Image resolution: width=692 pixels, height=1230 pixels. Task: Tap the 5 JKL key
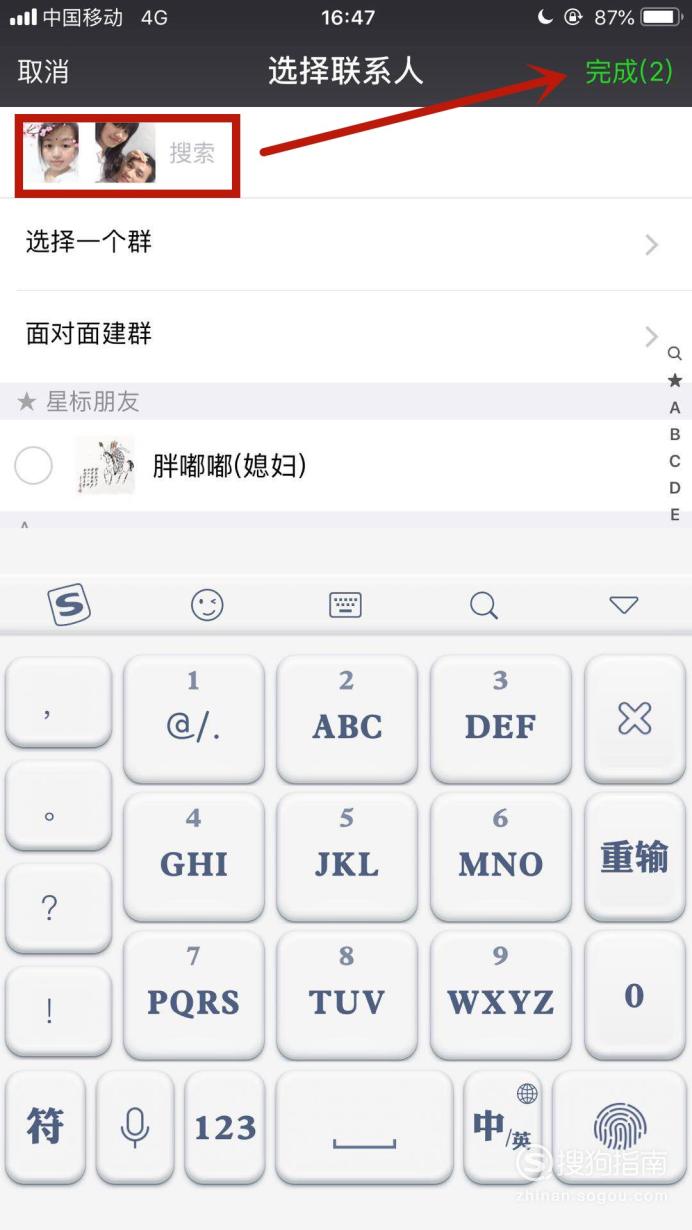(347, 857)
